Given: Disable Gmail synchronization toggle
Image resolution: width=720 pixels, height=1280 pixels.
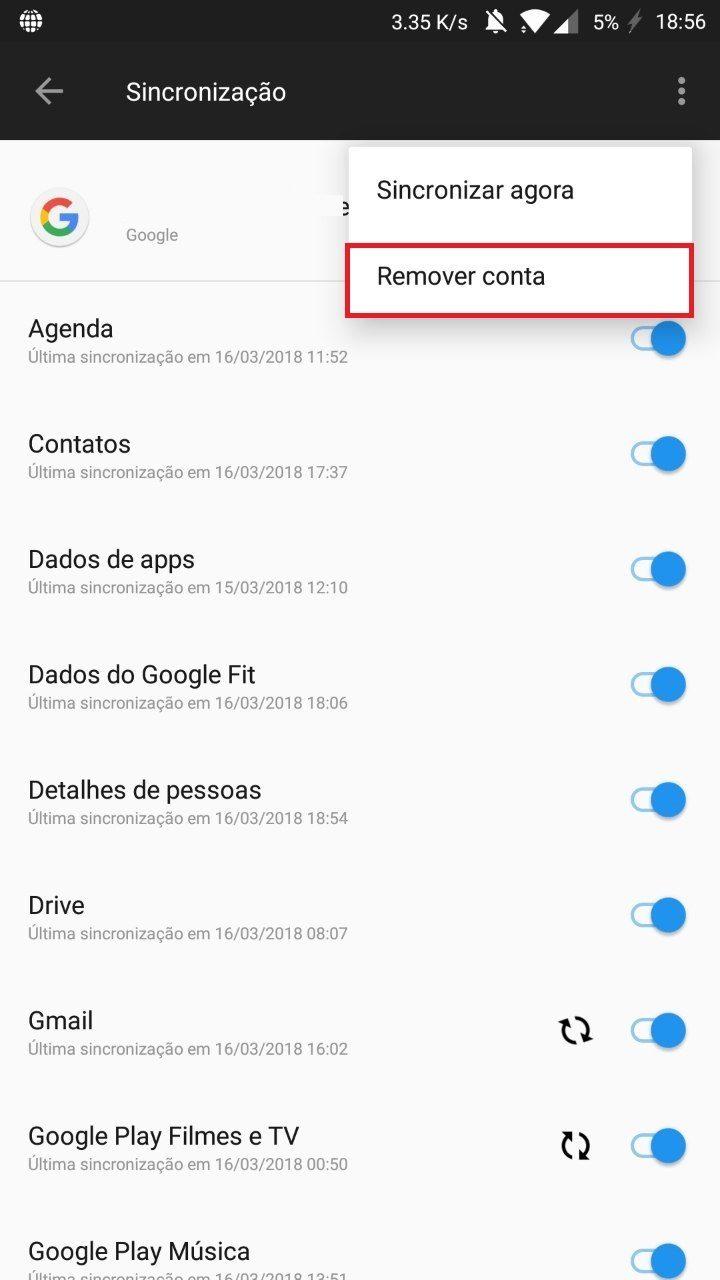Looking at the screenshot, I should (x=658, y=1031).
